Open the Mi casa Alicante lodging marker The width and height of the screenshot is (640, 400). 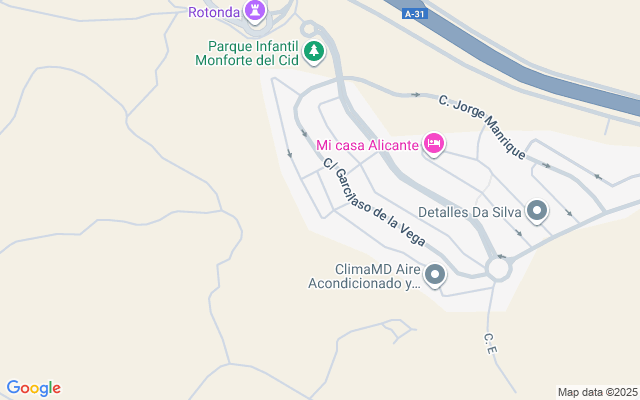click(x=433, y=145)
